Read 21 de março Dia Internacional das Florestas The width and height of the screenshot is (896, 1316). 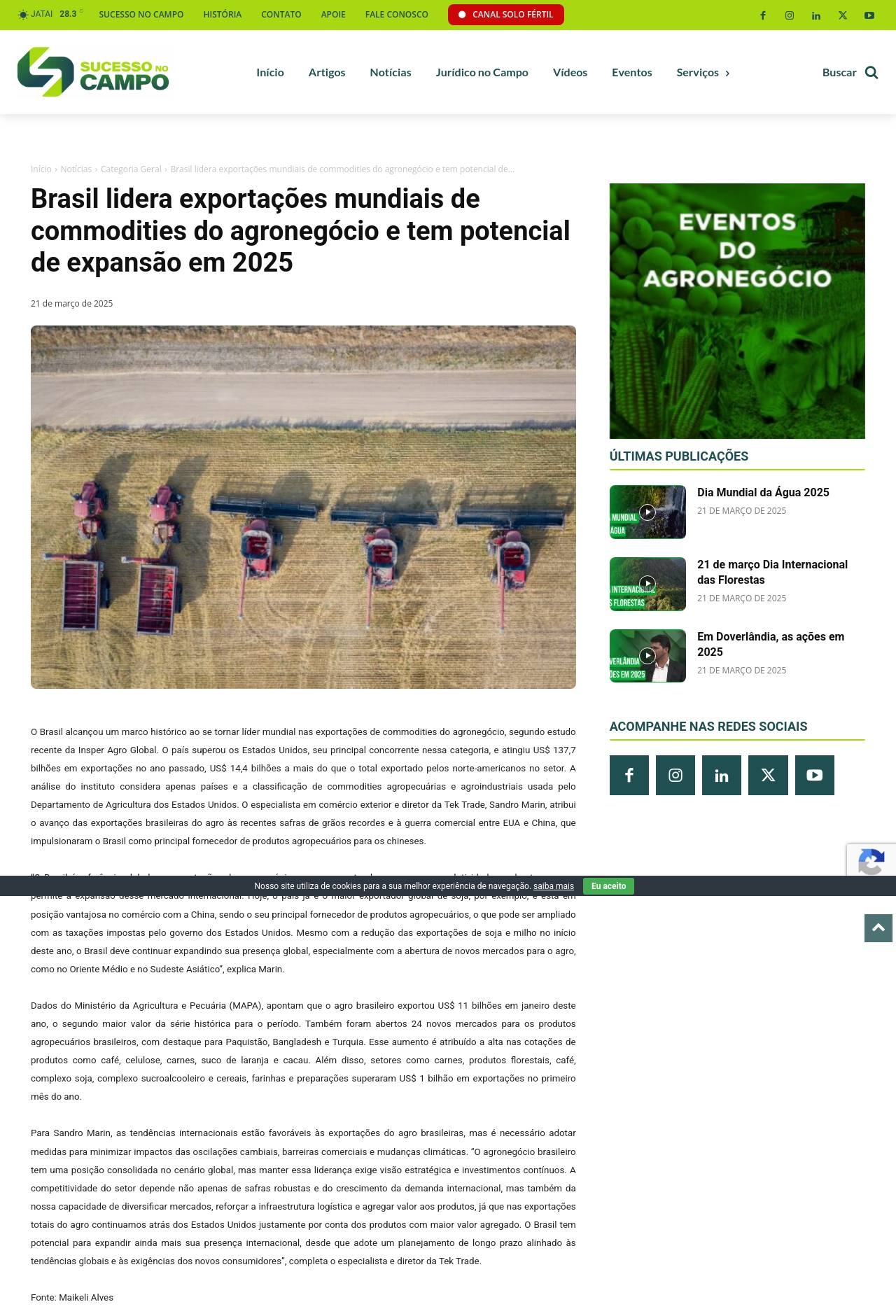pyautogui.click(x=771, y=572)
